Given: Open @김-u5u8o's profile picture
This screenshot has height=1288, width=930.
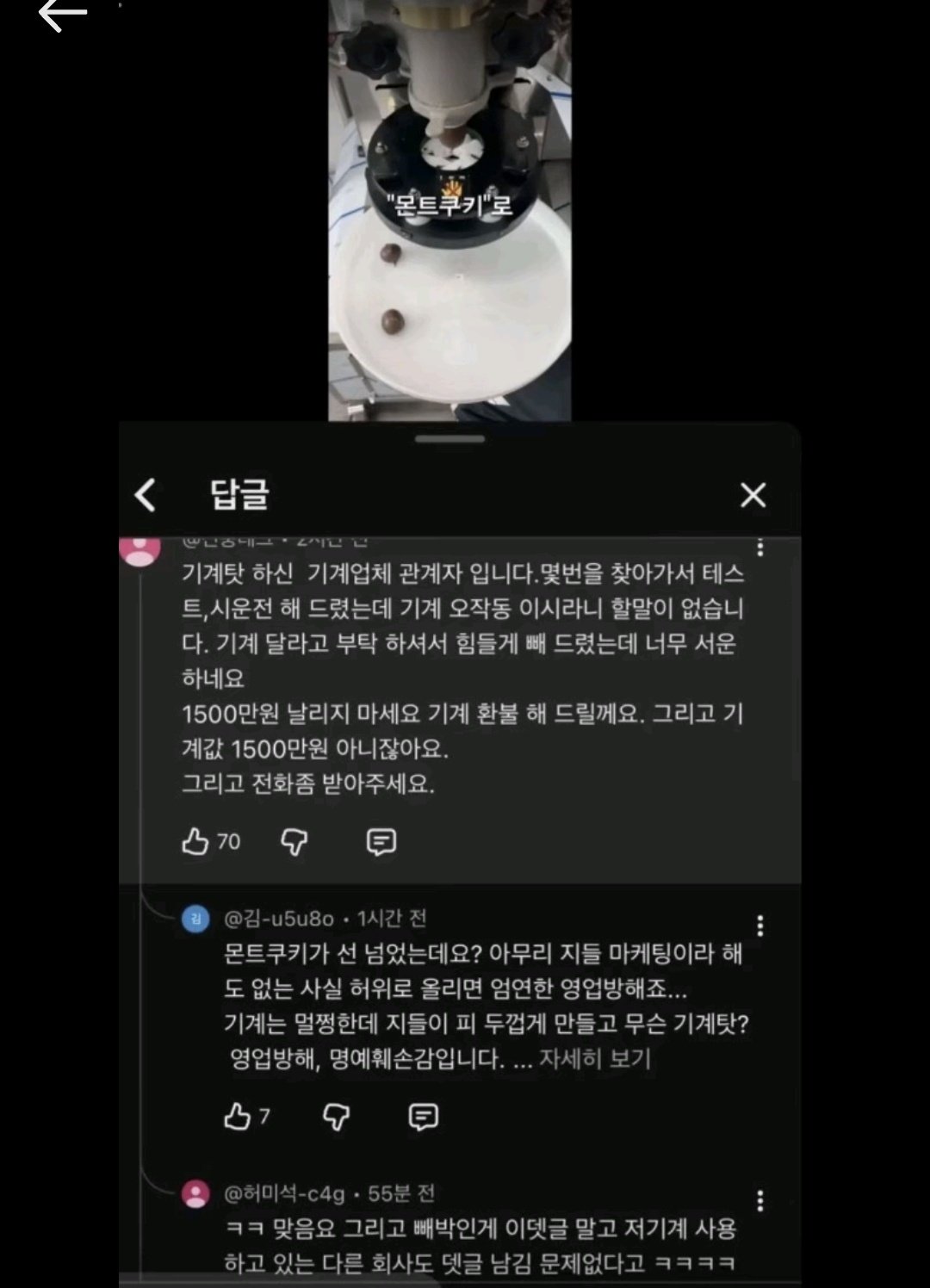Looking at the screenshot, I should click(x=197, y=920).
